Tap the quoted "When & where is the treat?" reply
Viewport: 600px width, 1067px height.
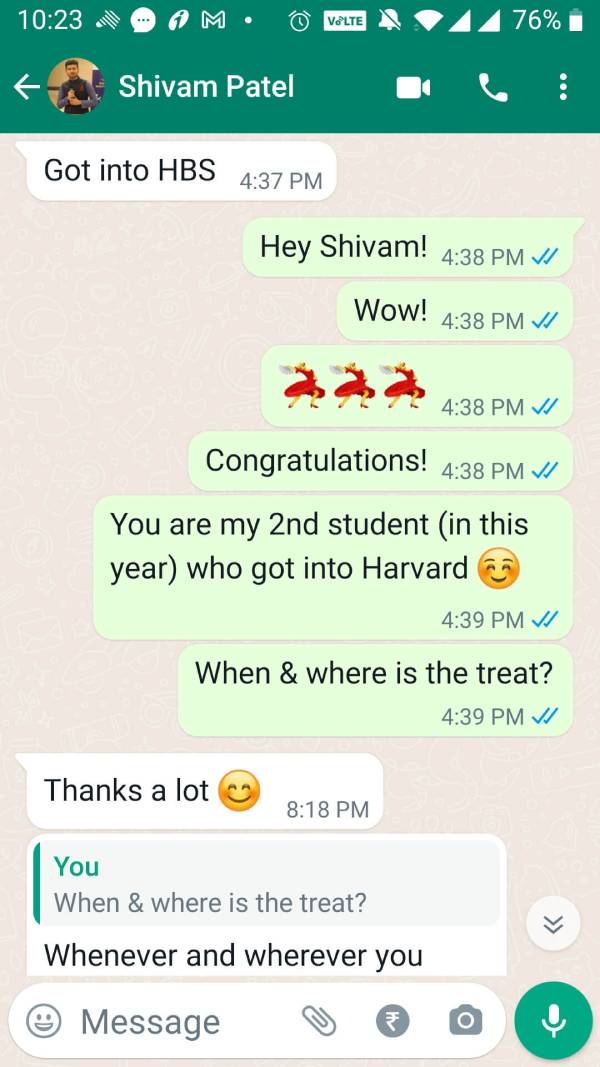pos(266,884)
